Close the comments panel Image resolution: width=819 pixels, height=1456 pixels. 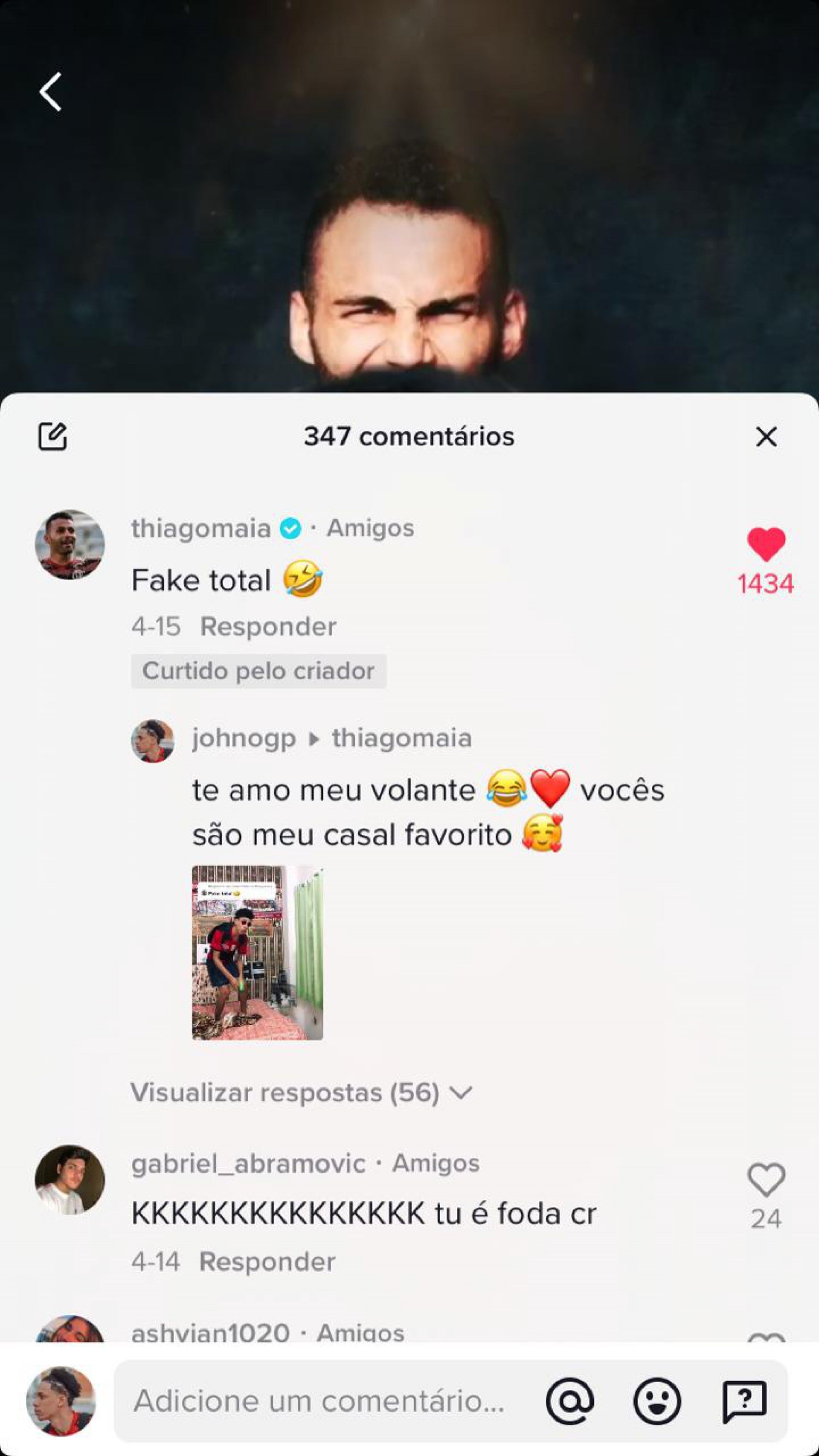tap(766, 436)
